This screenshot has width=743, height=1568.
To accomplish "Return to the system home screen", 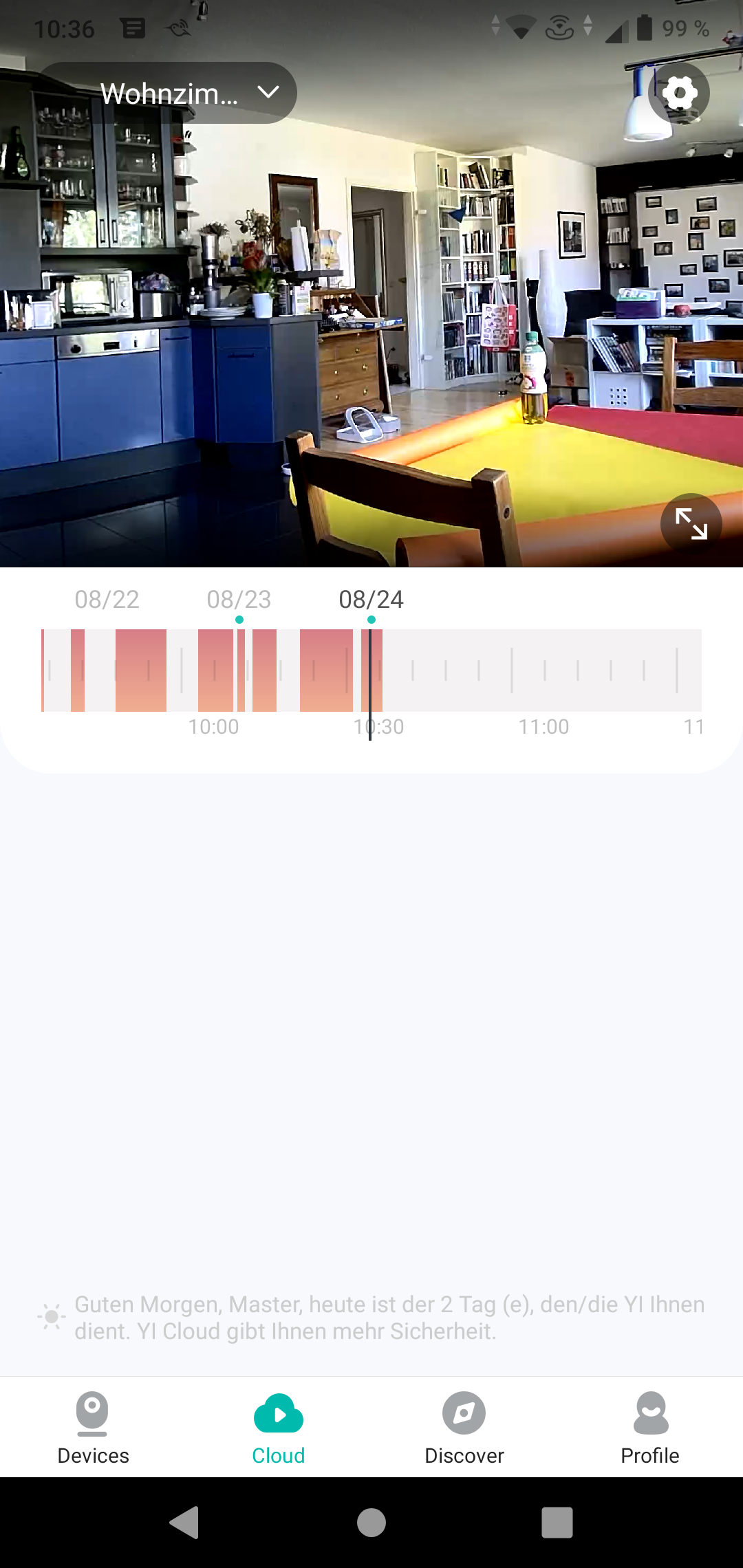I will [371, 1523].
